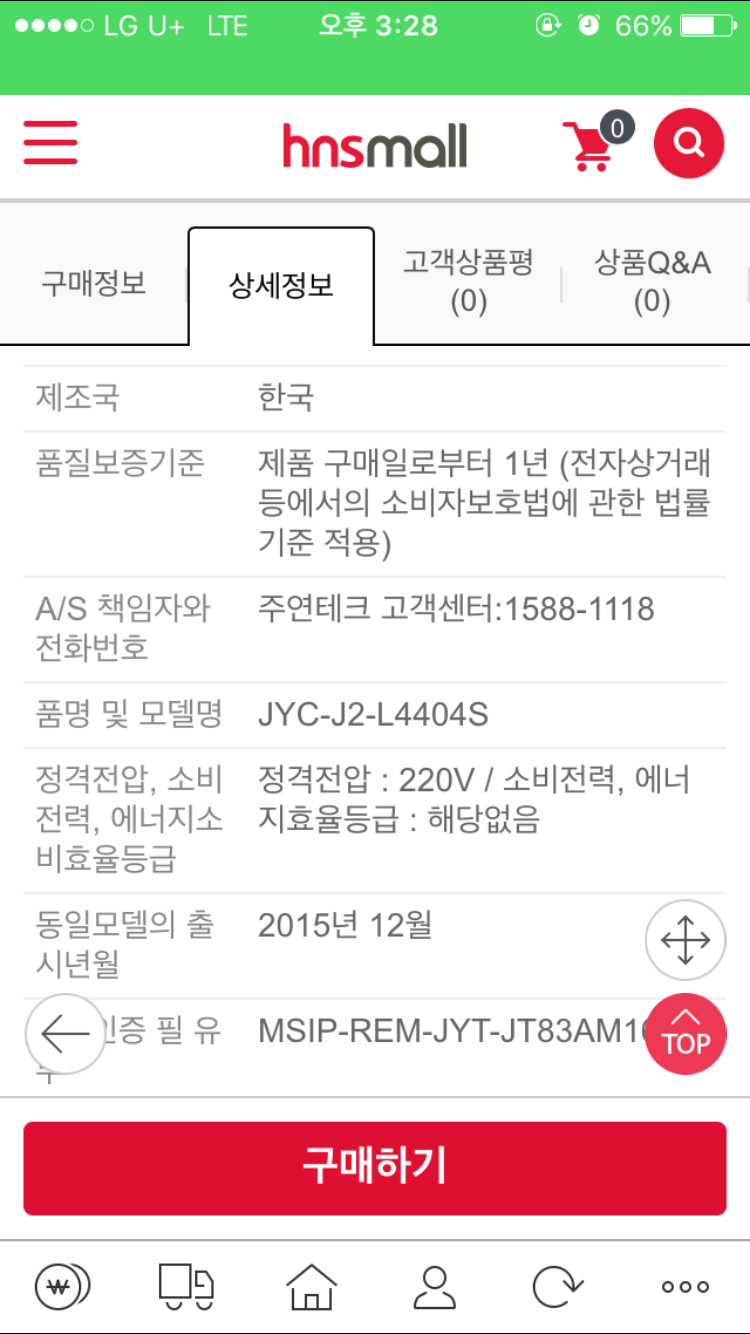Tap the red search icon
Image resolution: width=750 pixels, height=1334 pixels.
click(688, 143)
